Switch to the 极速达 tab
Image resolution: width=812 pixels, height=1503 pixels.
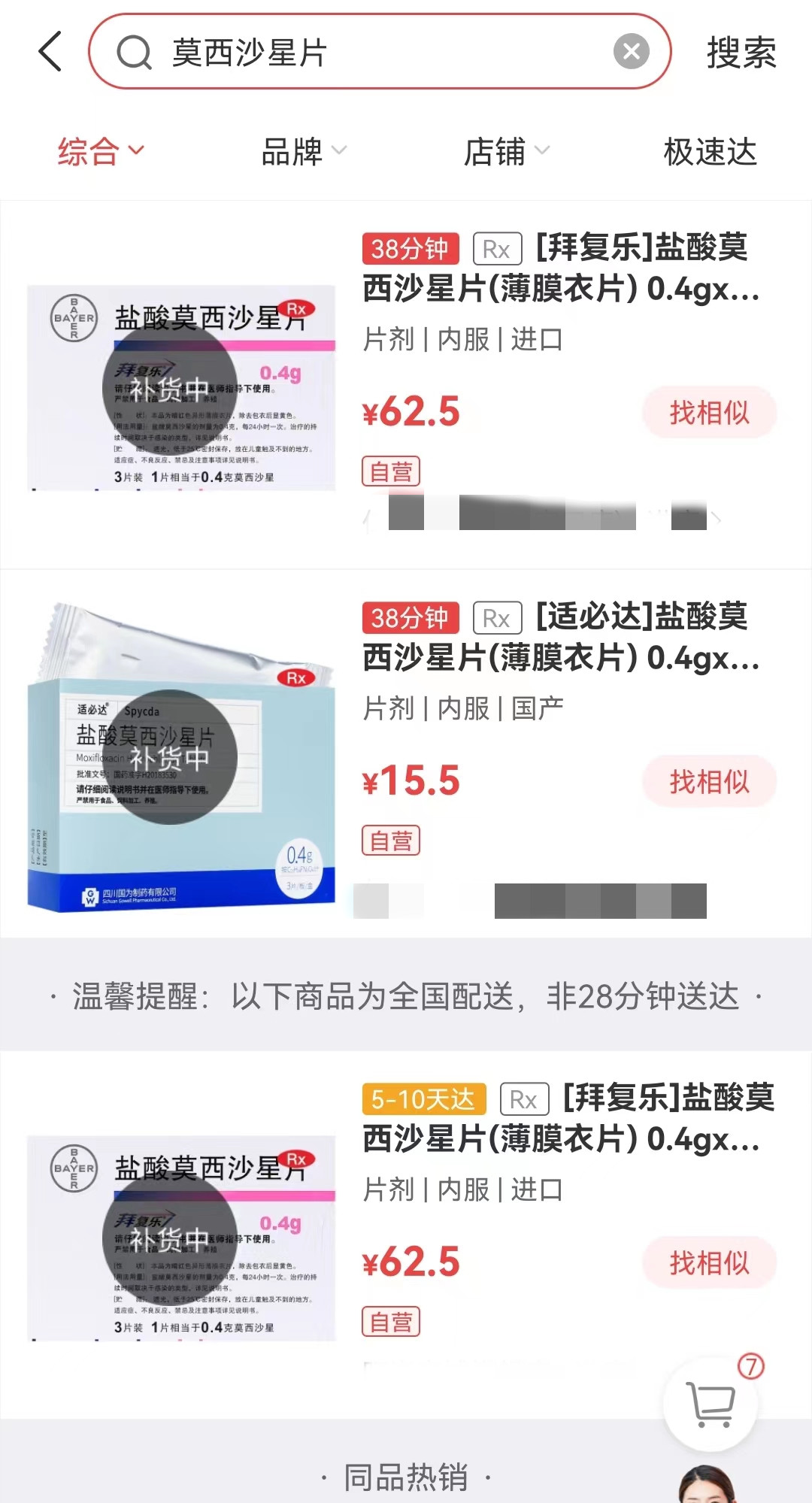coord(710,151)
